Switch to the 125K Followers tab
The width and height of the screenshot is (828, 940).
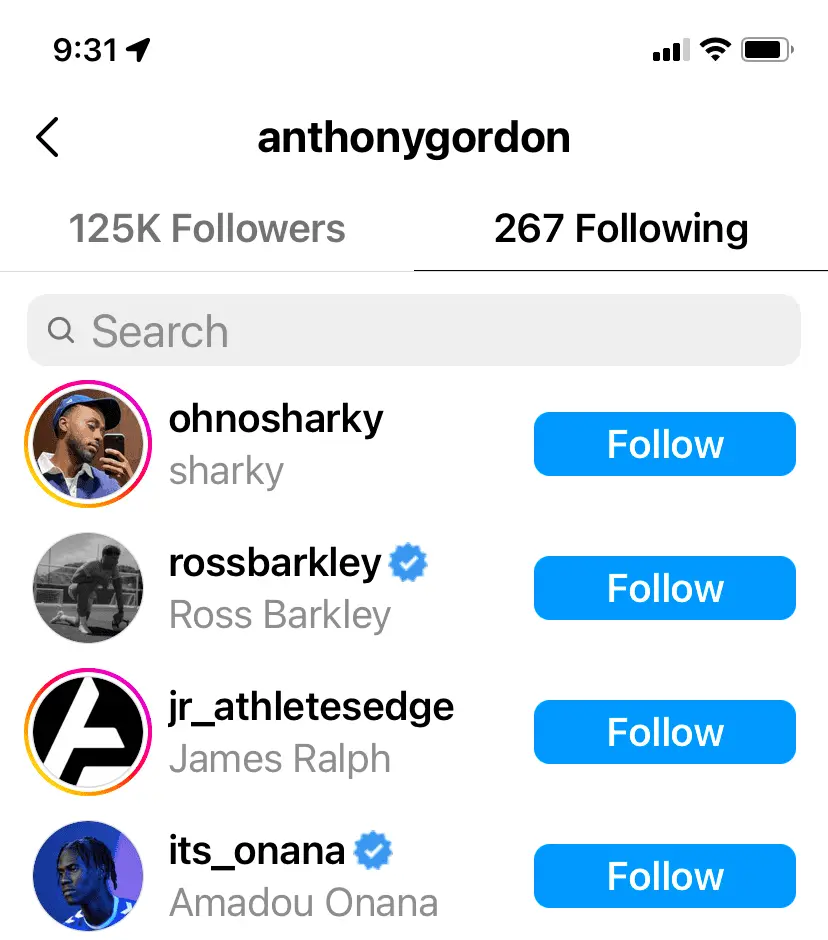coord(207,229)
